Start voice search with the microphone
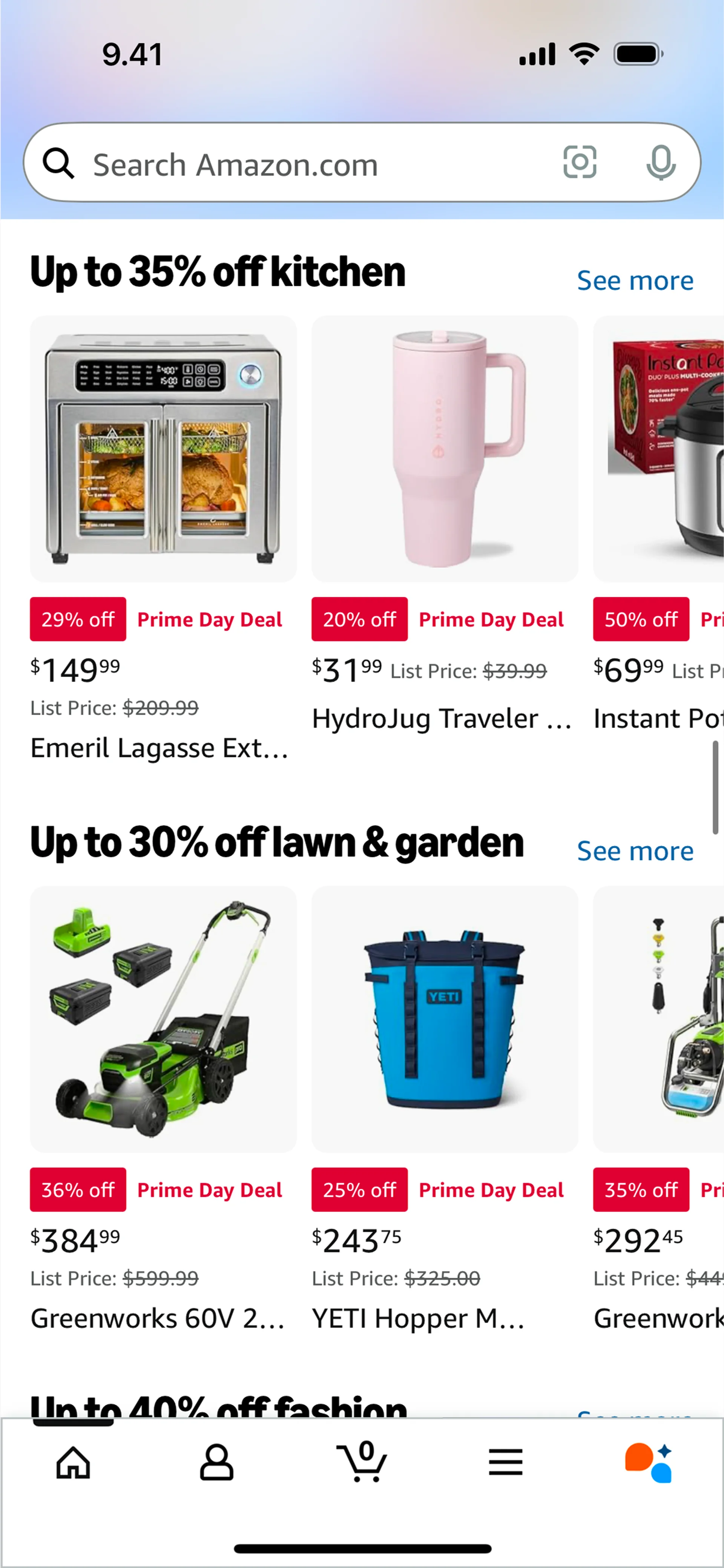724x1568 pixels. pyautogui.click(x=661, y=162)
